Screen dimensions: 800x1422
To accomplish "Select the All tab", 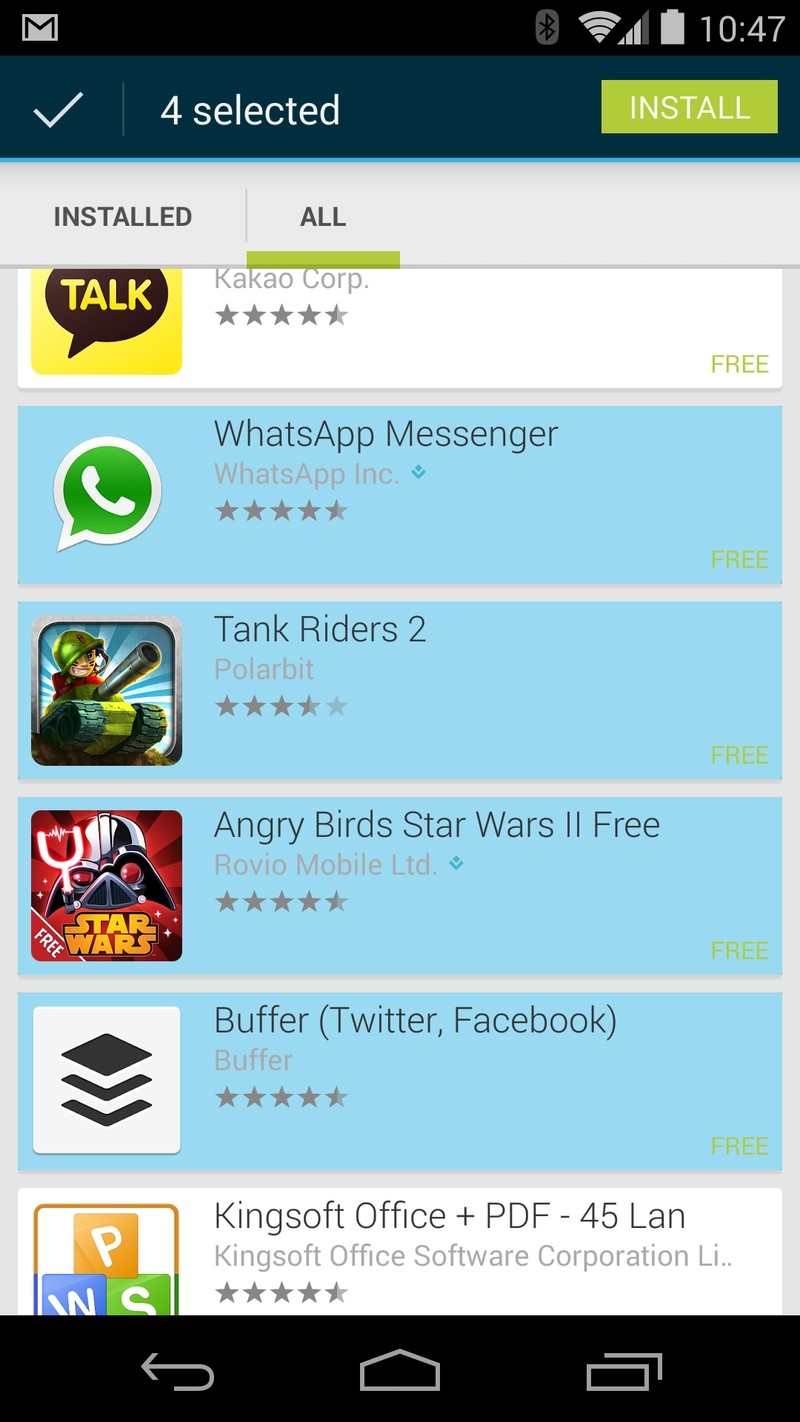I will [x=323, y=217].
